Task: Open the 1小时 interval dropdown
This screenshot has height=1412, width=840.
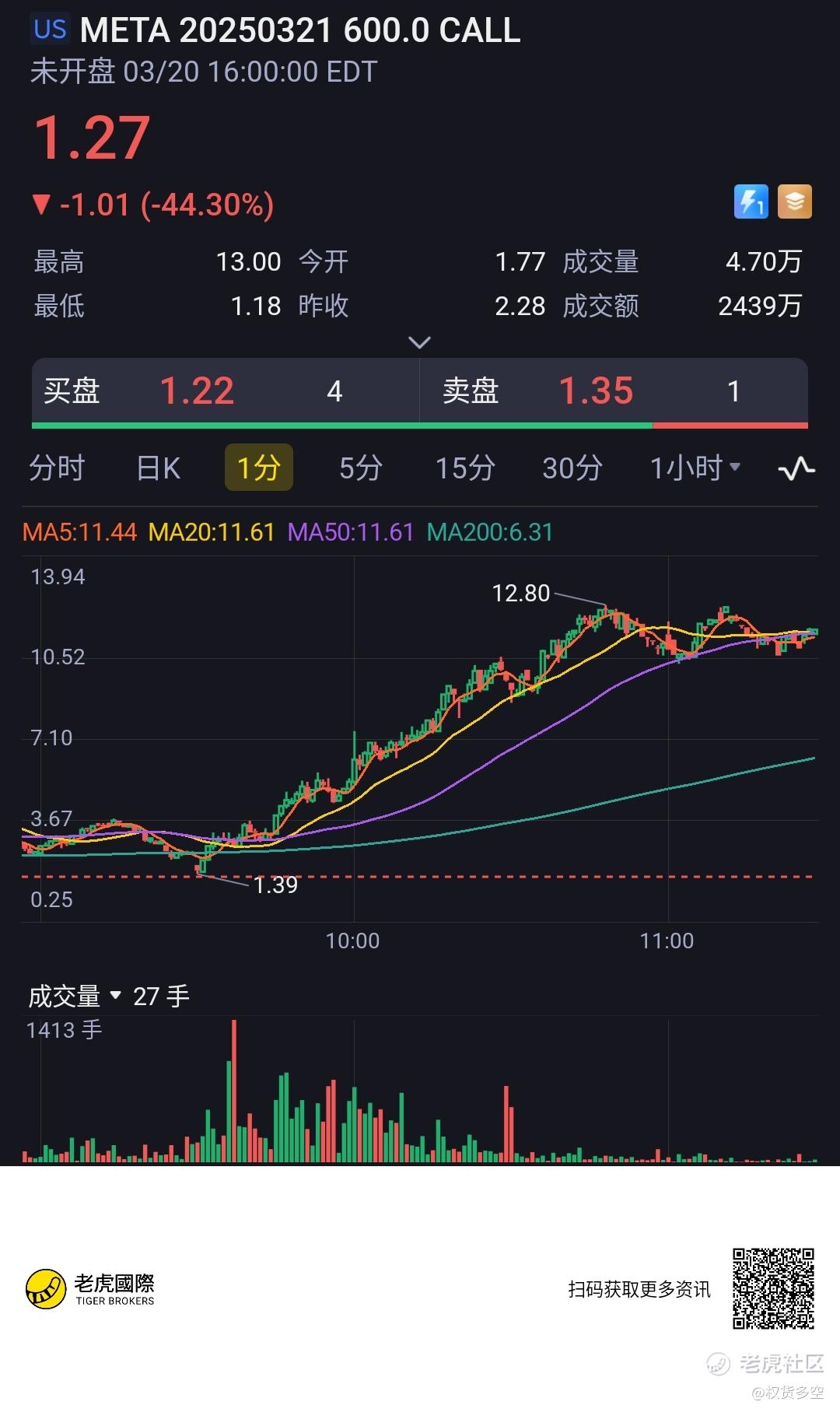Action: (695, 468)
